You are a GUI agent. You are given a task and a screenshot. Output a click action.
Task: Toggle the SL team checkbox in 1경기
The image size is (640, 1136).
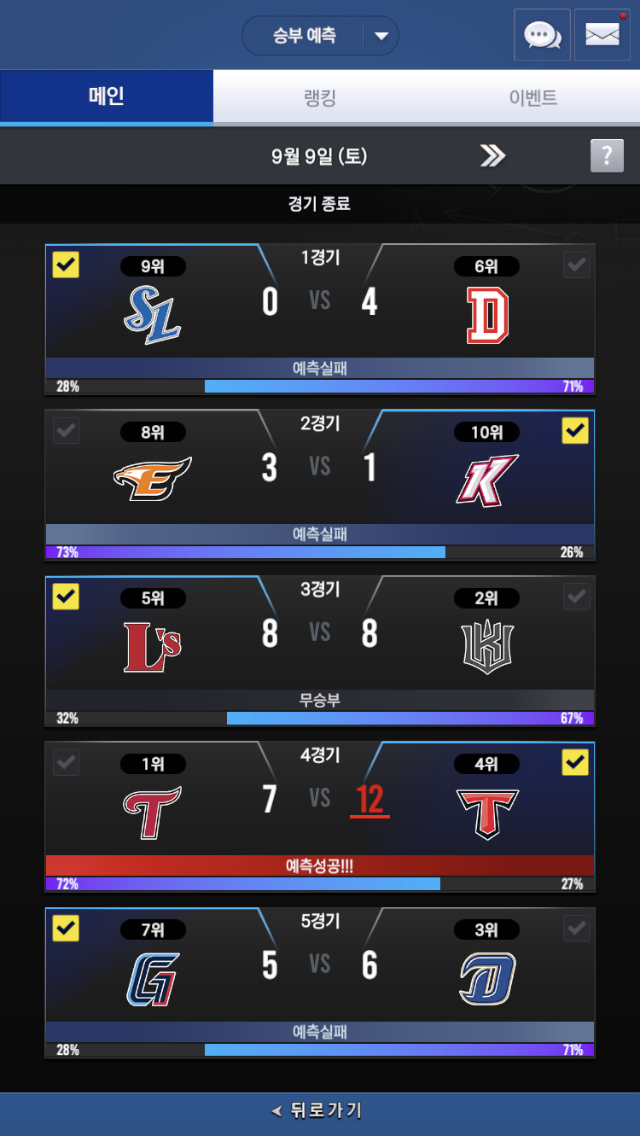point(66,265)
